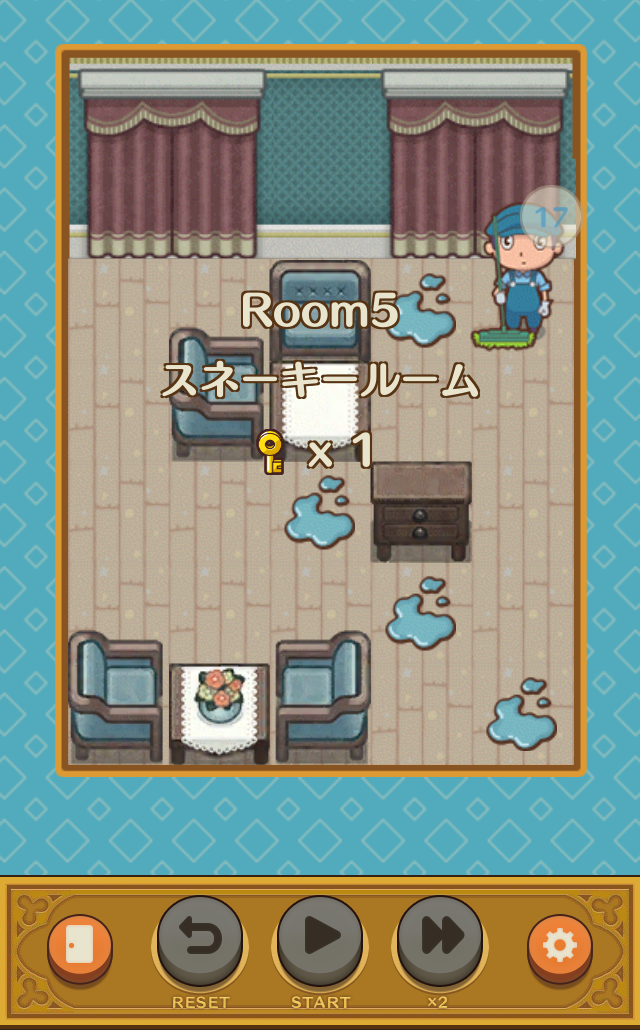Viewport: 640px width, 1030px height.
Task: Open the settings gear
Action: point(560,947)
